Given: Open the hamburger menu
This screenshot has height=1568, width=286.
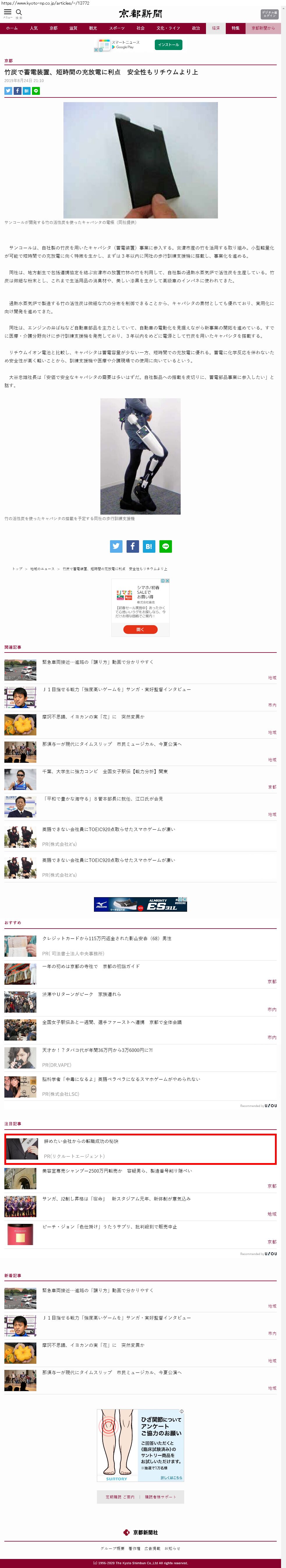Looking at the screenshot, I should pos(8,12).
